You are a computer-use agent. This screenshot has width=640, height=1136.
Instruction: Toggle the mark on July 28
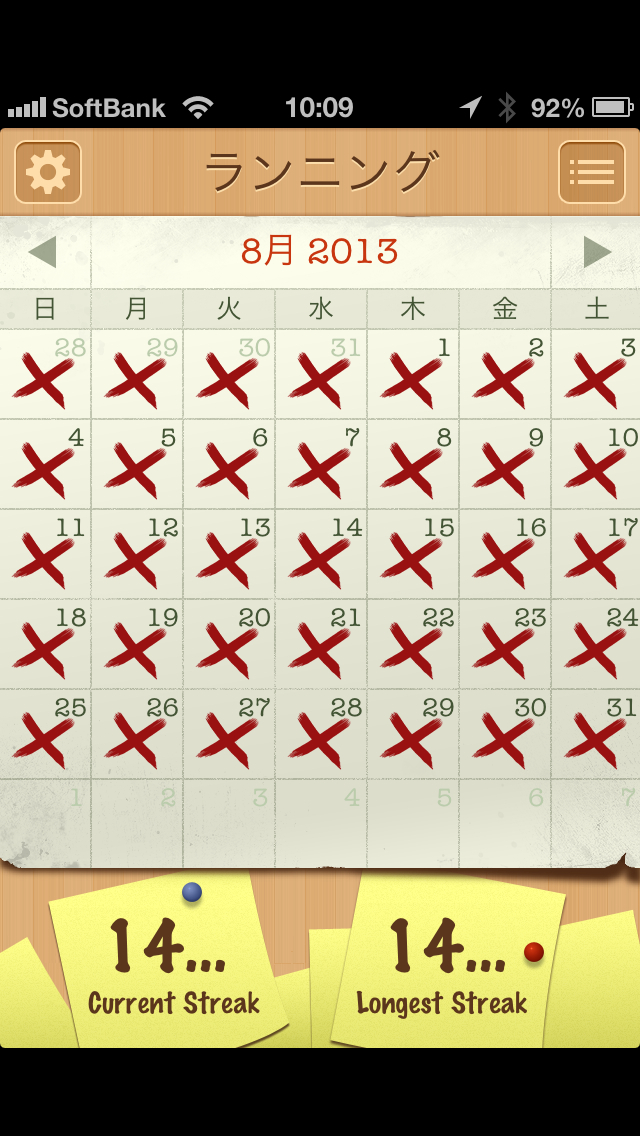coord(45,374)
